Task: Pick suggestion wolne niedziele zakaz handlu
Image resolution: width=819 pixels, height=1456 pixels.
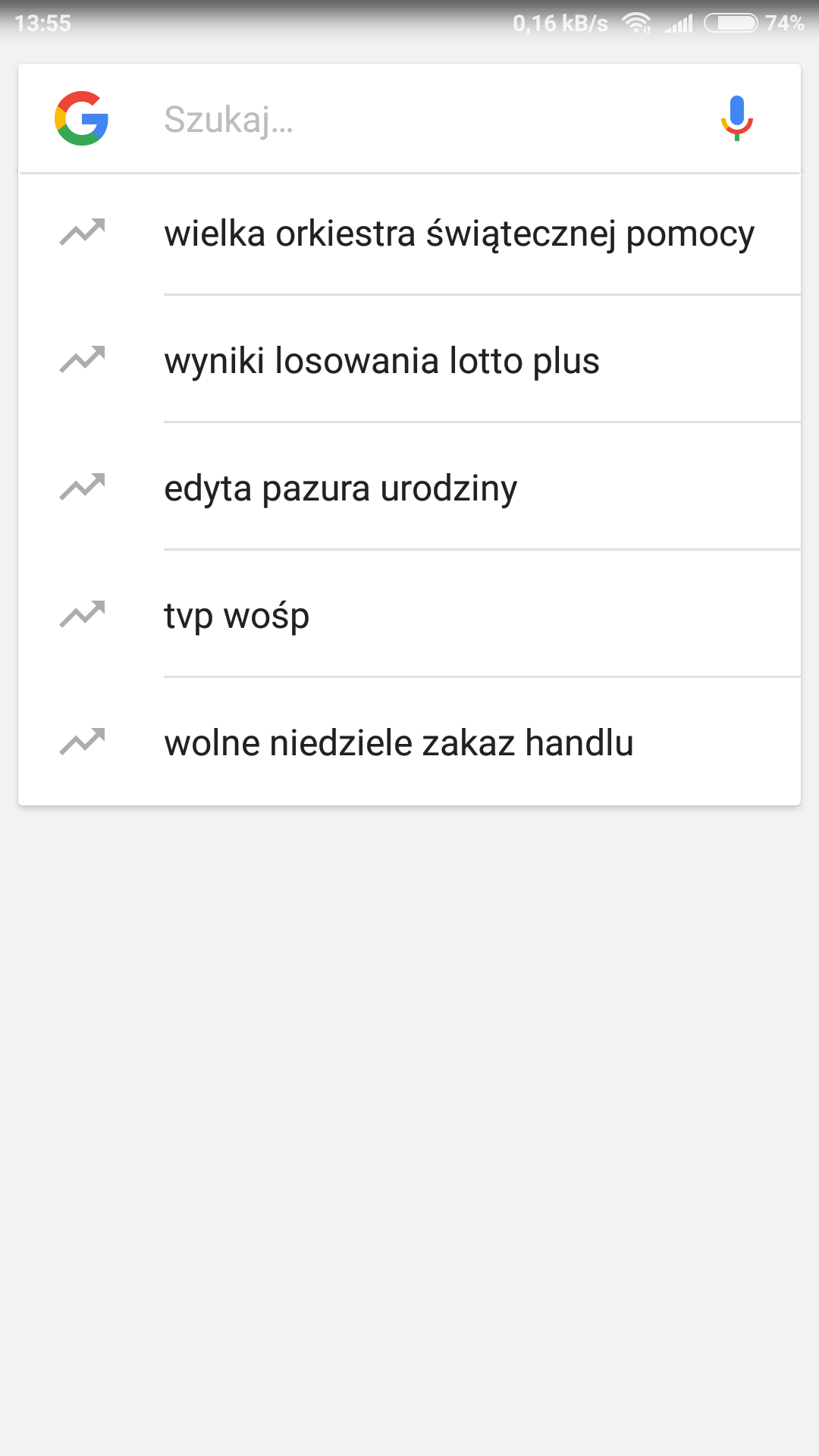Action: click(x=398, y=743)
